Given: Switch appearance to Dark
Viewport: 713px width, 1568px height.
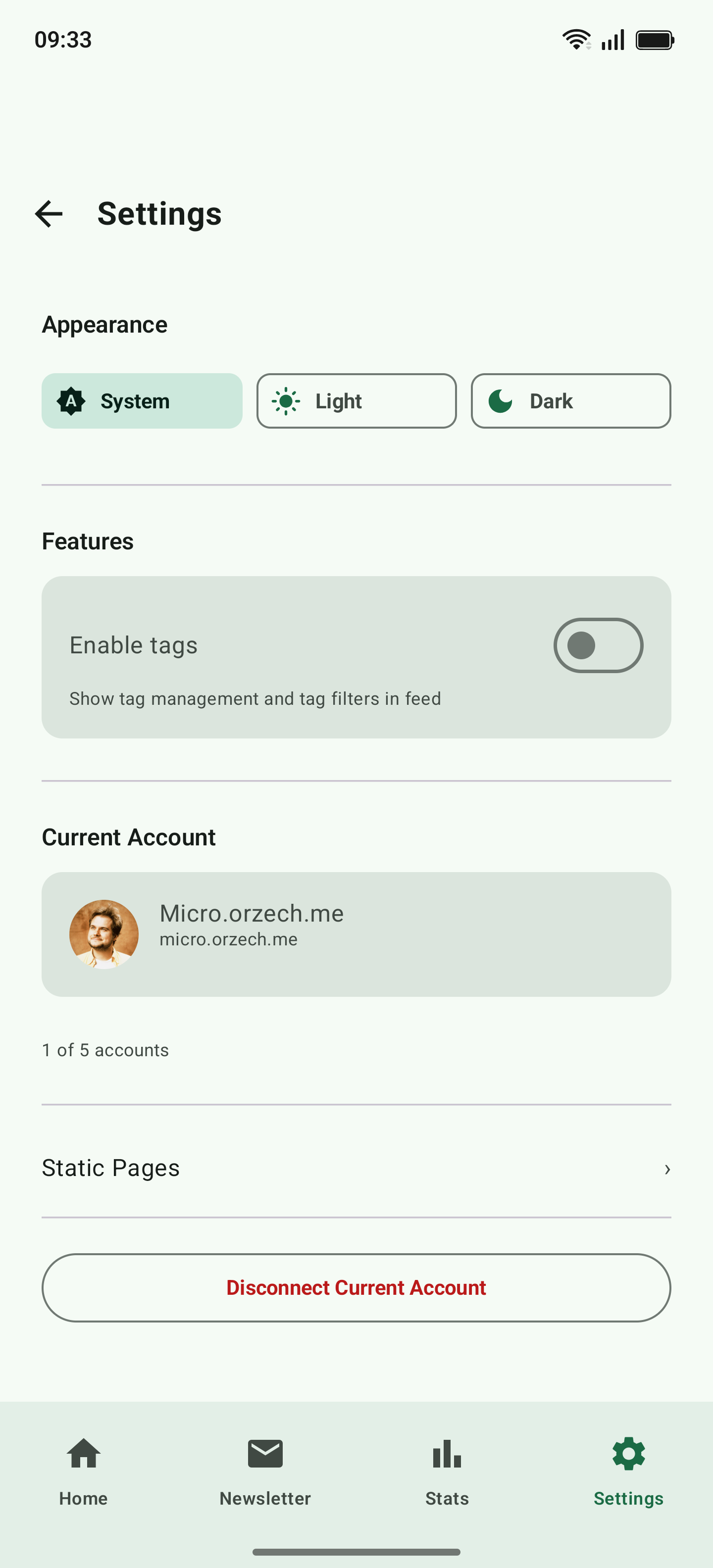Looking at the screenshot, I should (570, 401).
